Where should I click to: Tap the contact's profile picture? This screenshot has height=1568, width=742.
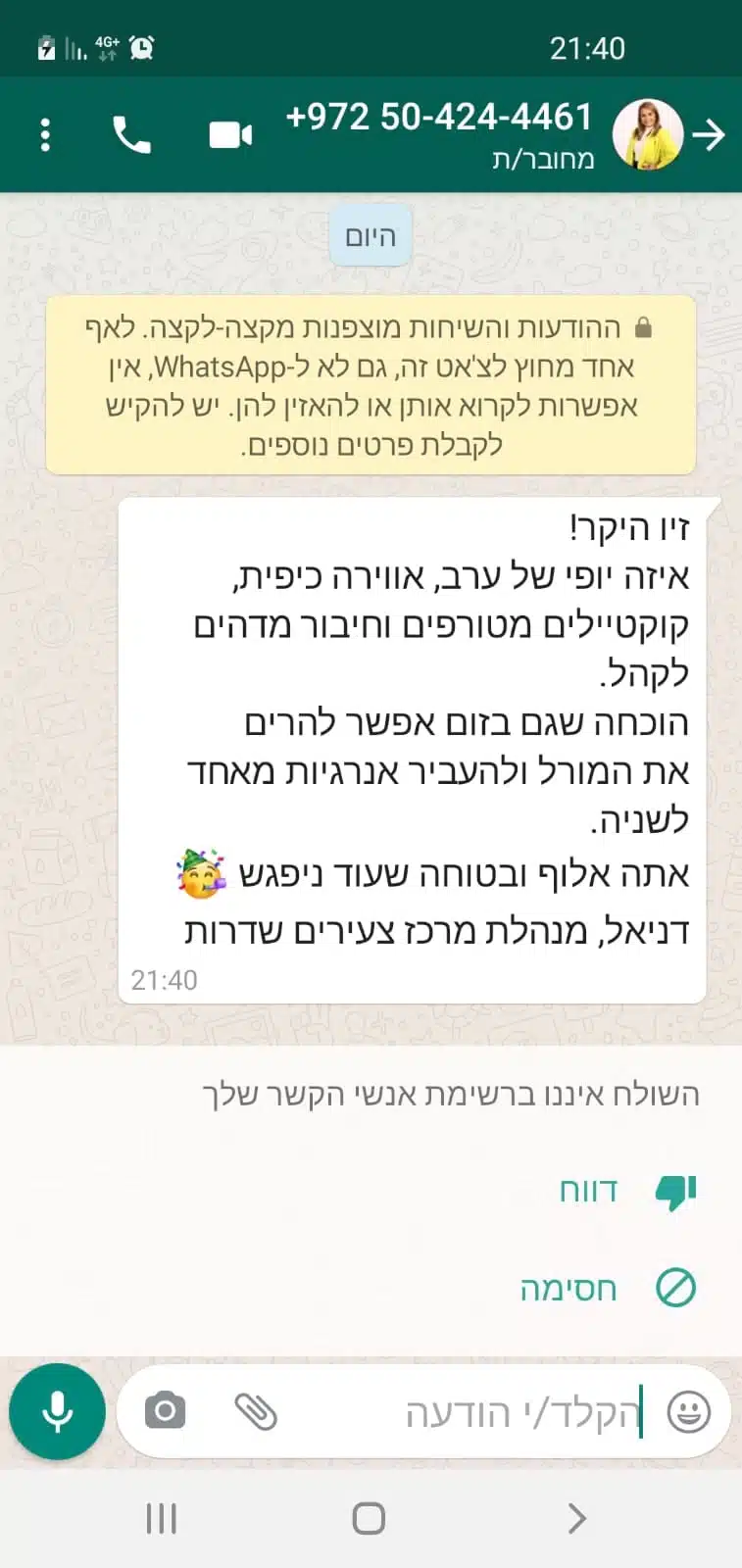coord(647,134)
